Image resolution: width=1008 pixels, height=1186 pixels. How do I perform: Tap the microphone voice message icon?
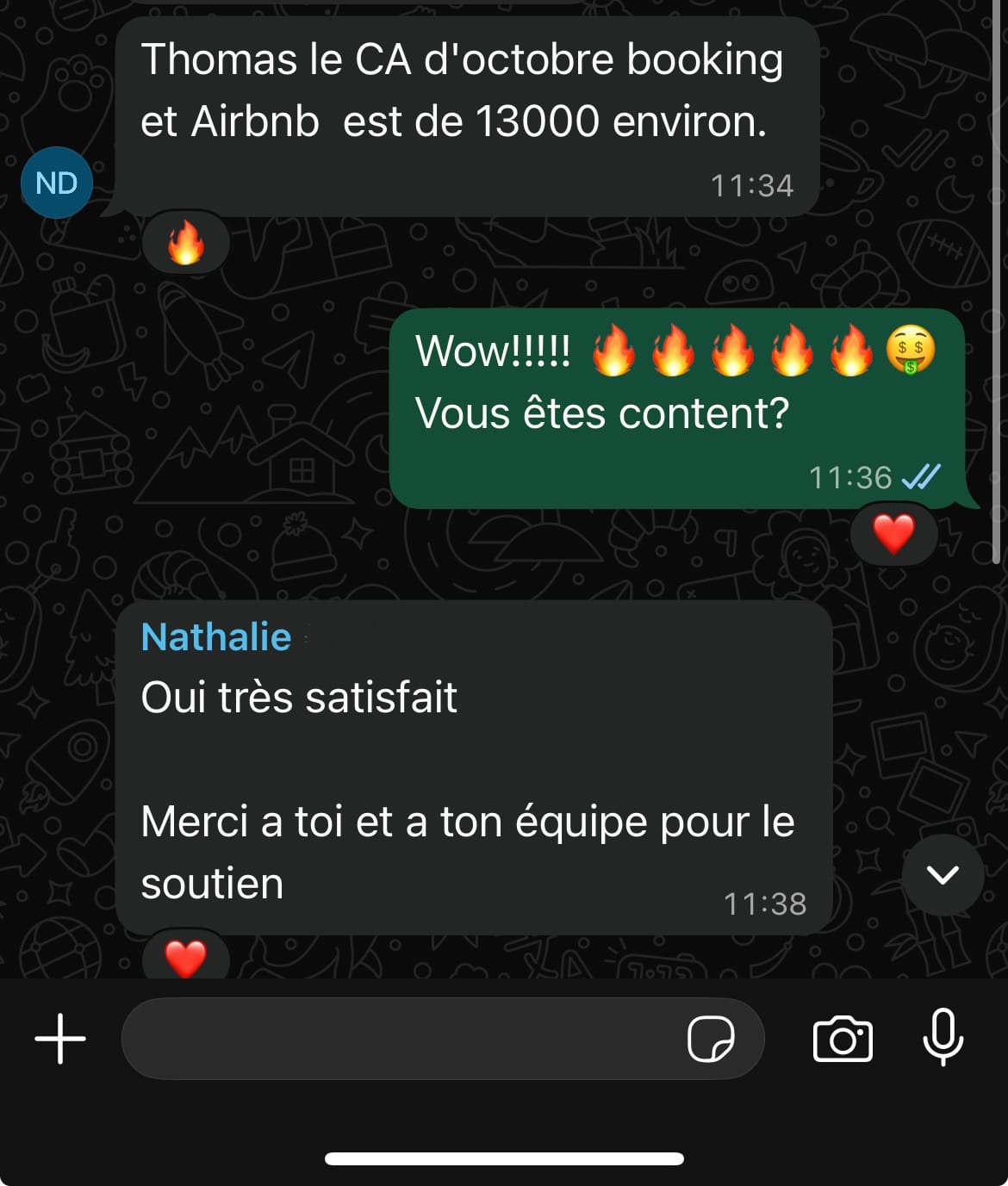coord(943,1037)
